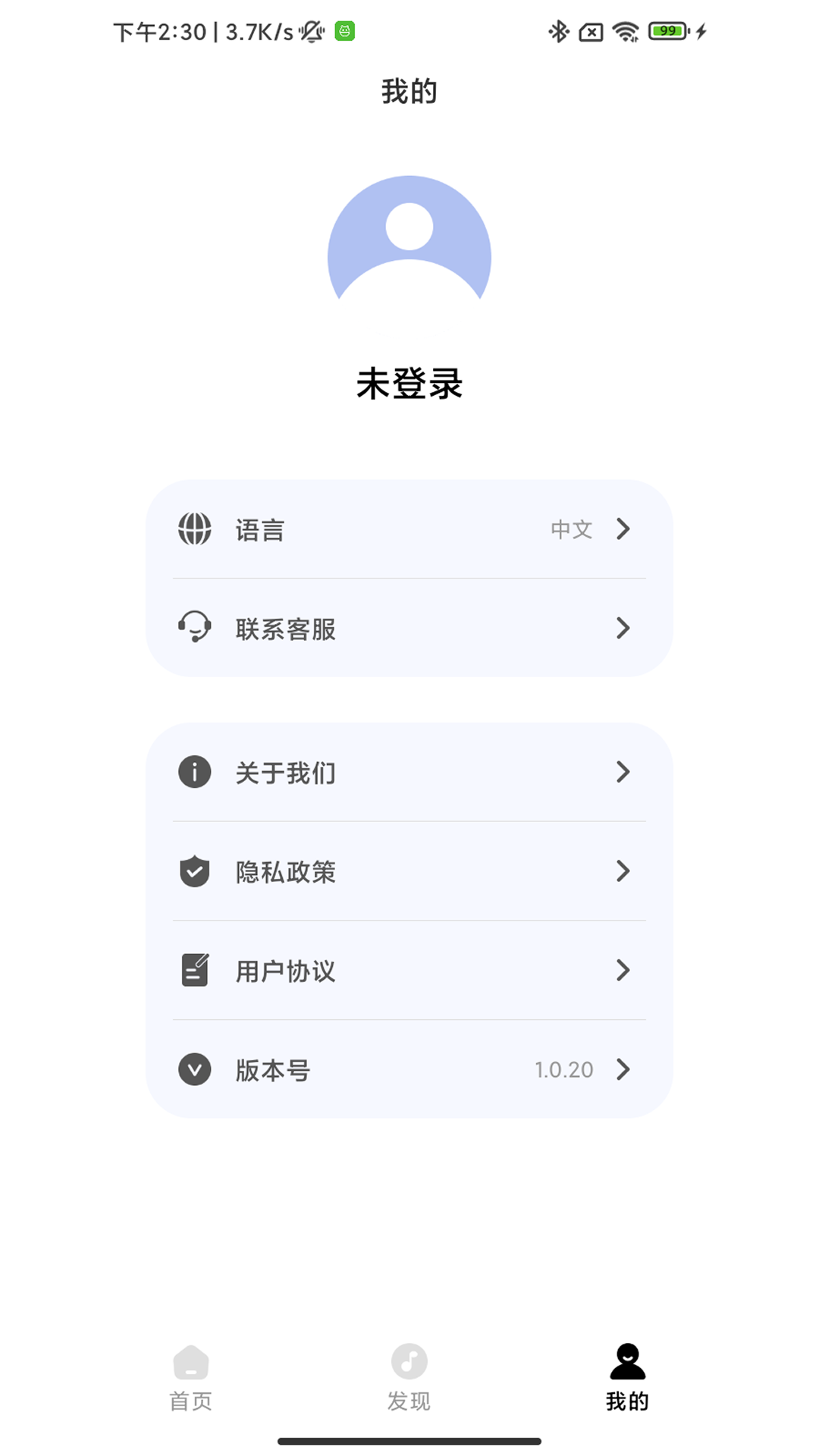Expand the 语言 row chevron
The height and width of the screenshot is (1456, 819).
point(623,529)
